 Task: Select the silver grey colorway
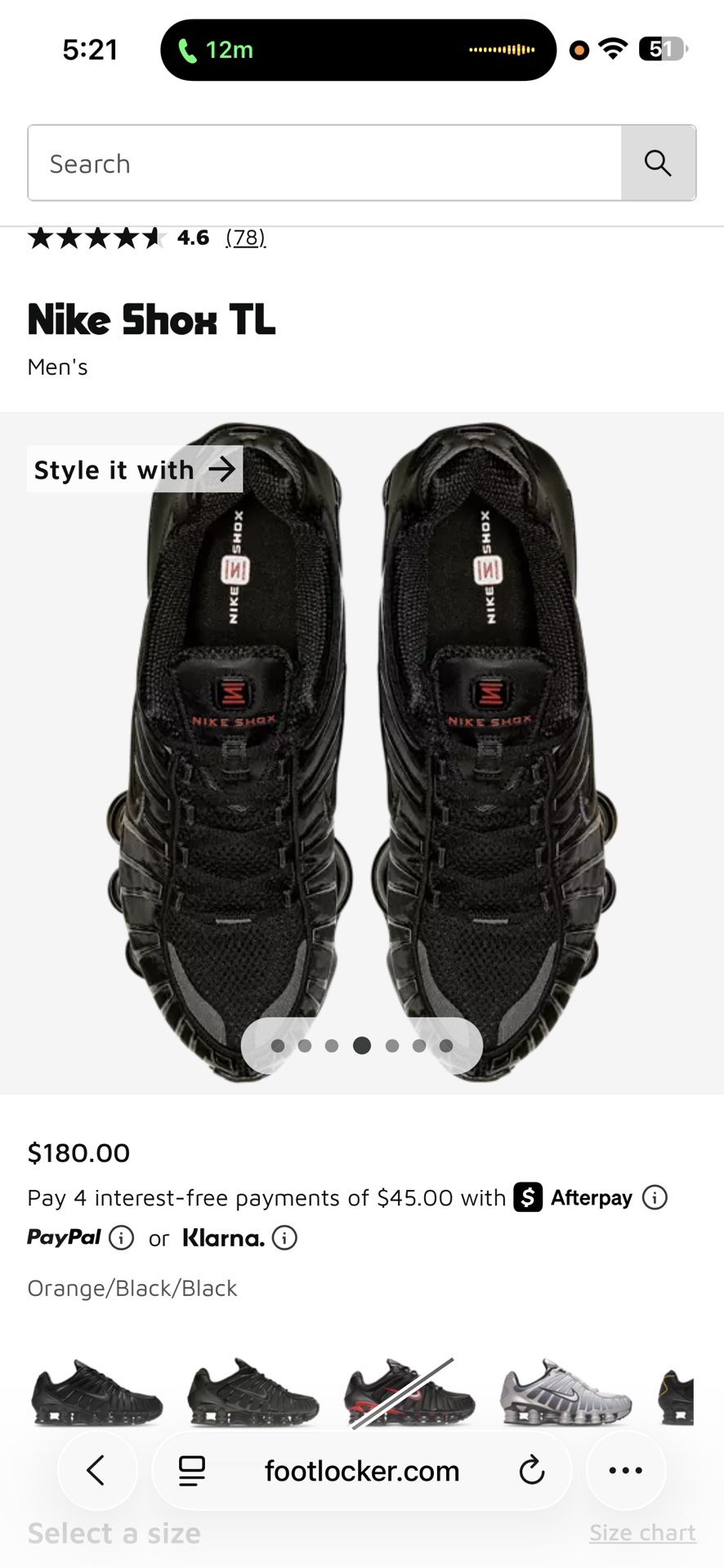565,1392
